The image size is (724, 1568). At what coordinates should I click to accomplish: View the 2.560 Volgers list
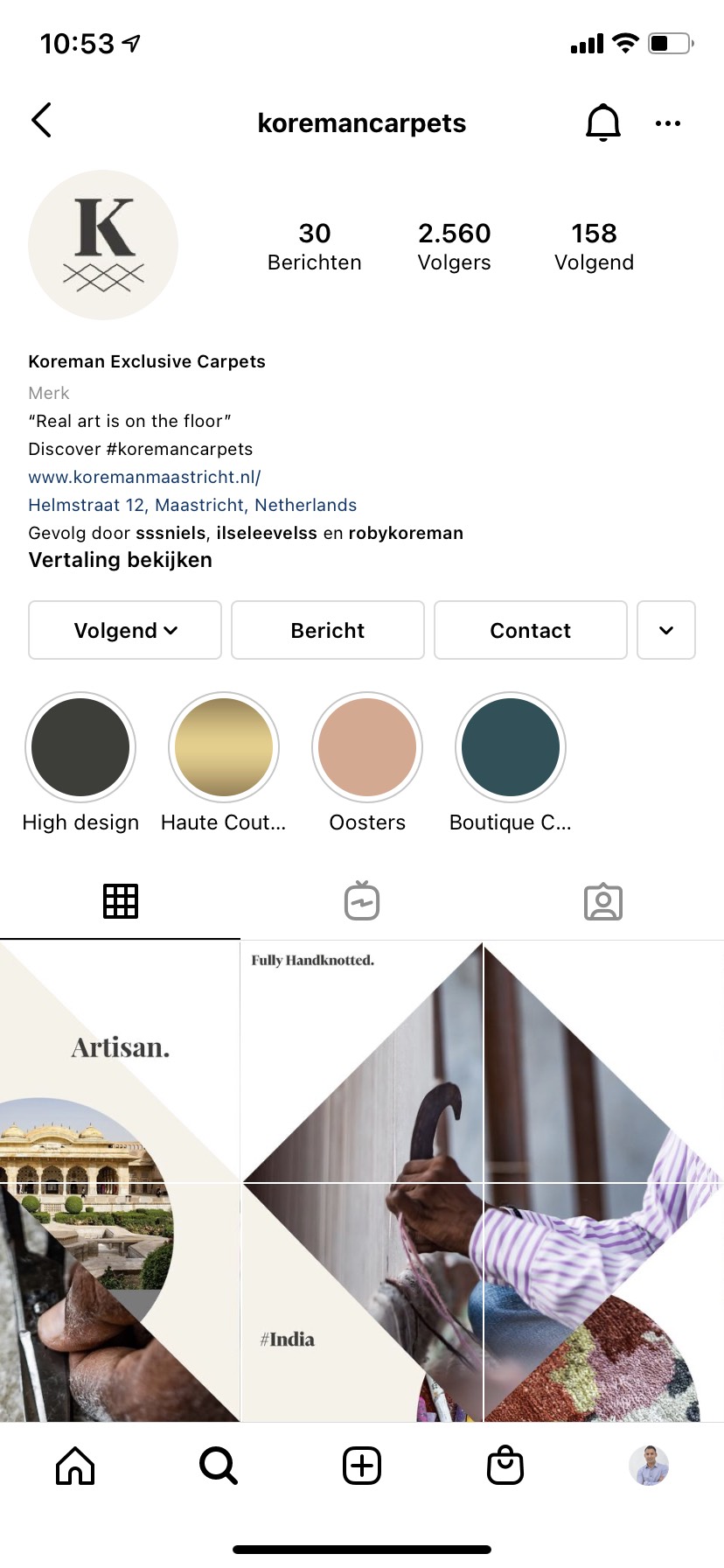pos(454,246)
